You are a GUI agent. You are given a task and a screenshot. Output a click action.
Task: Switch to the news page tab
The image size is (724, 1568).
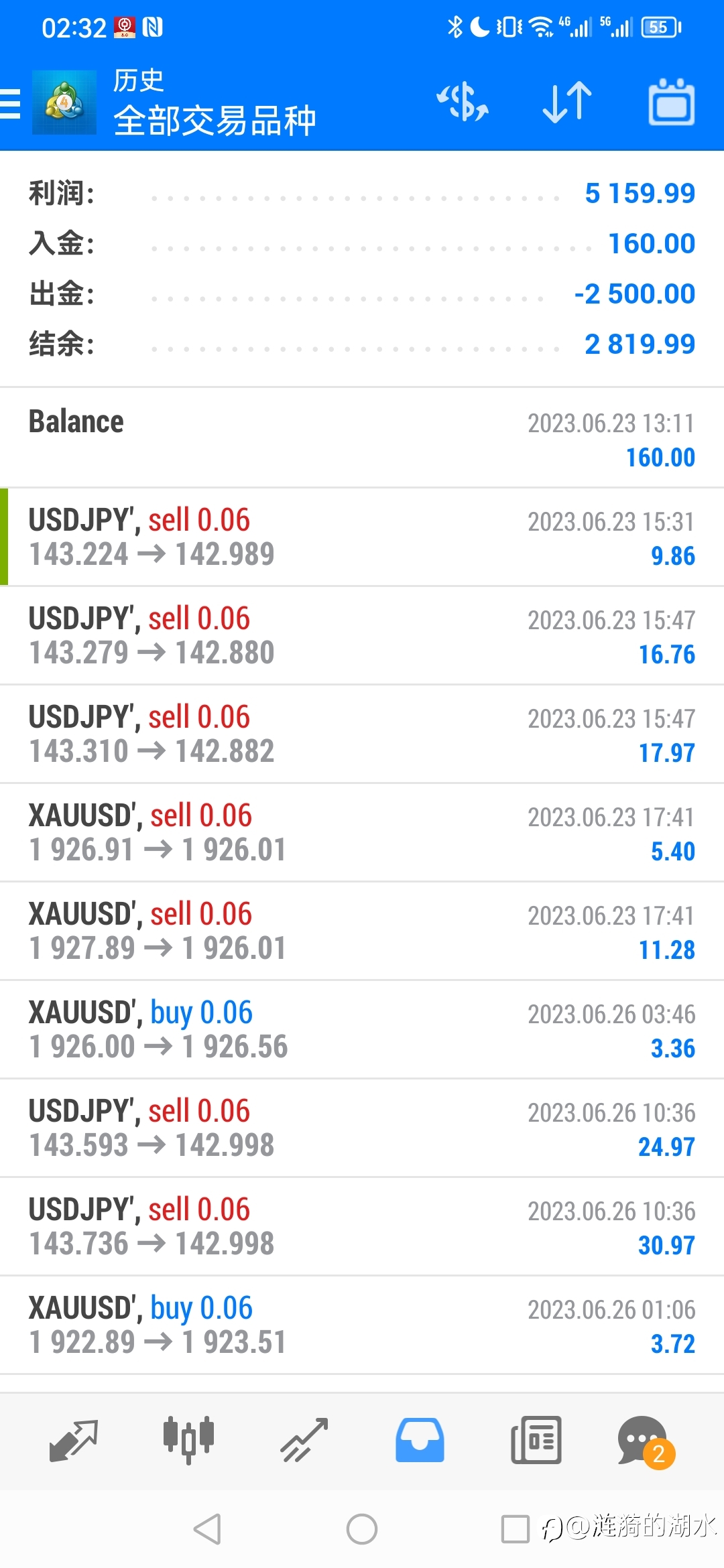536,1440
